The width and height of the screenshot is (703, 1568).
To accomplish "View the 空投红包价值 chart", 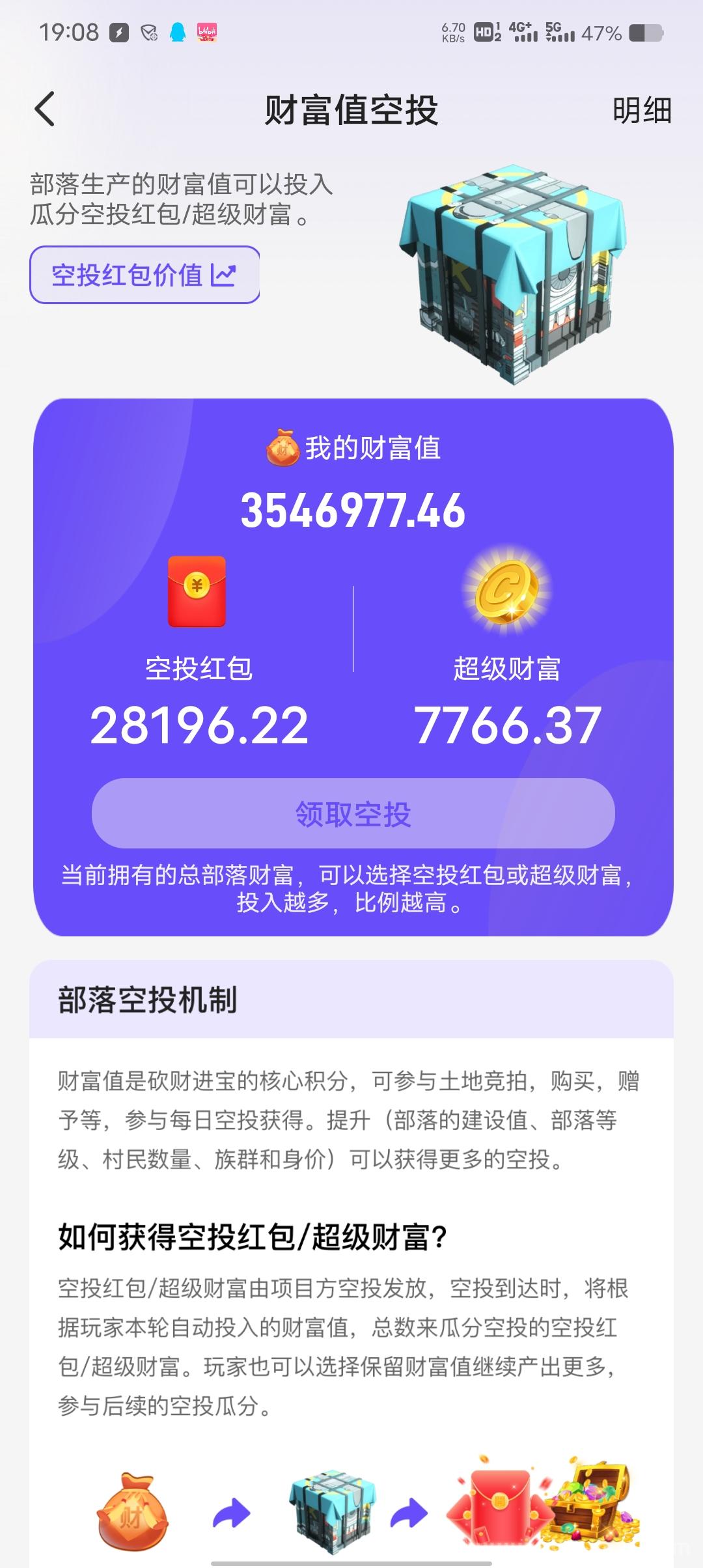I will coord(145,274).
